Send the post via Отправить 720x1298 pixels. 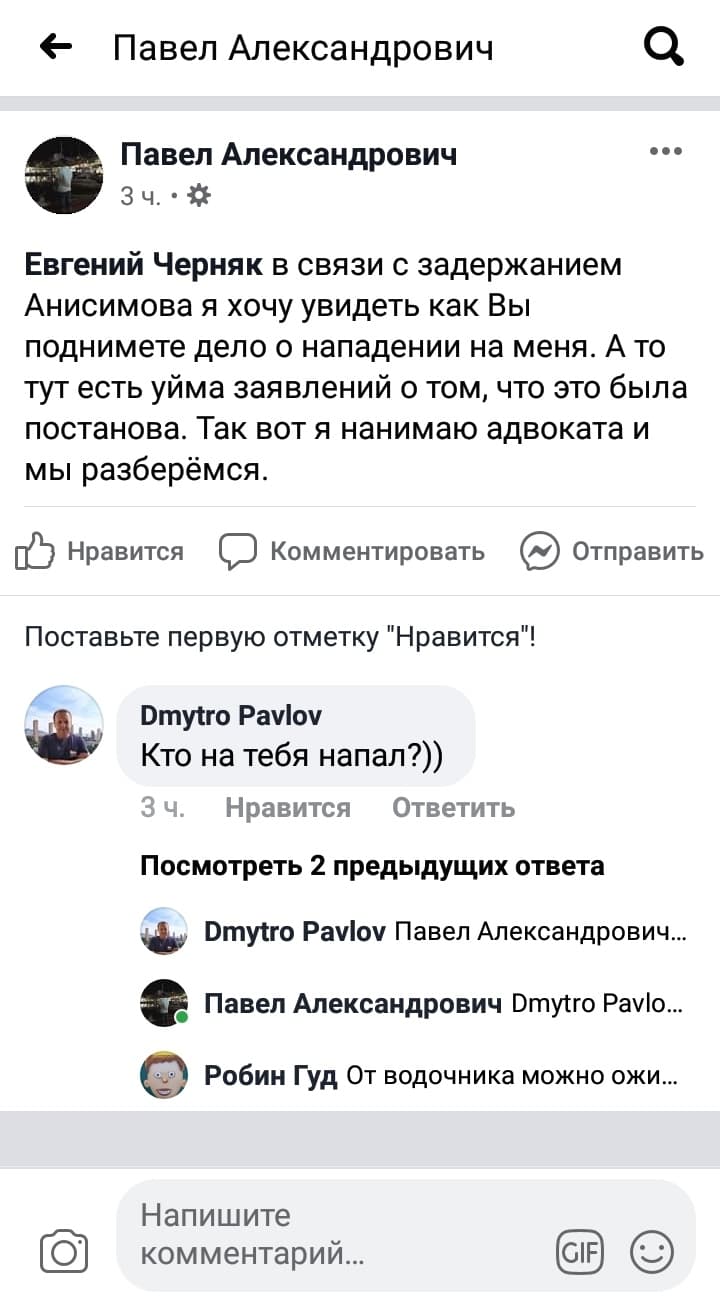click(x=612, y=551)
